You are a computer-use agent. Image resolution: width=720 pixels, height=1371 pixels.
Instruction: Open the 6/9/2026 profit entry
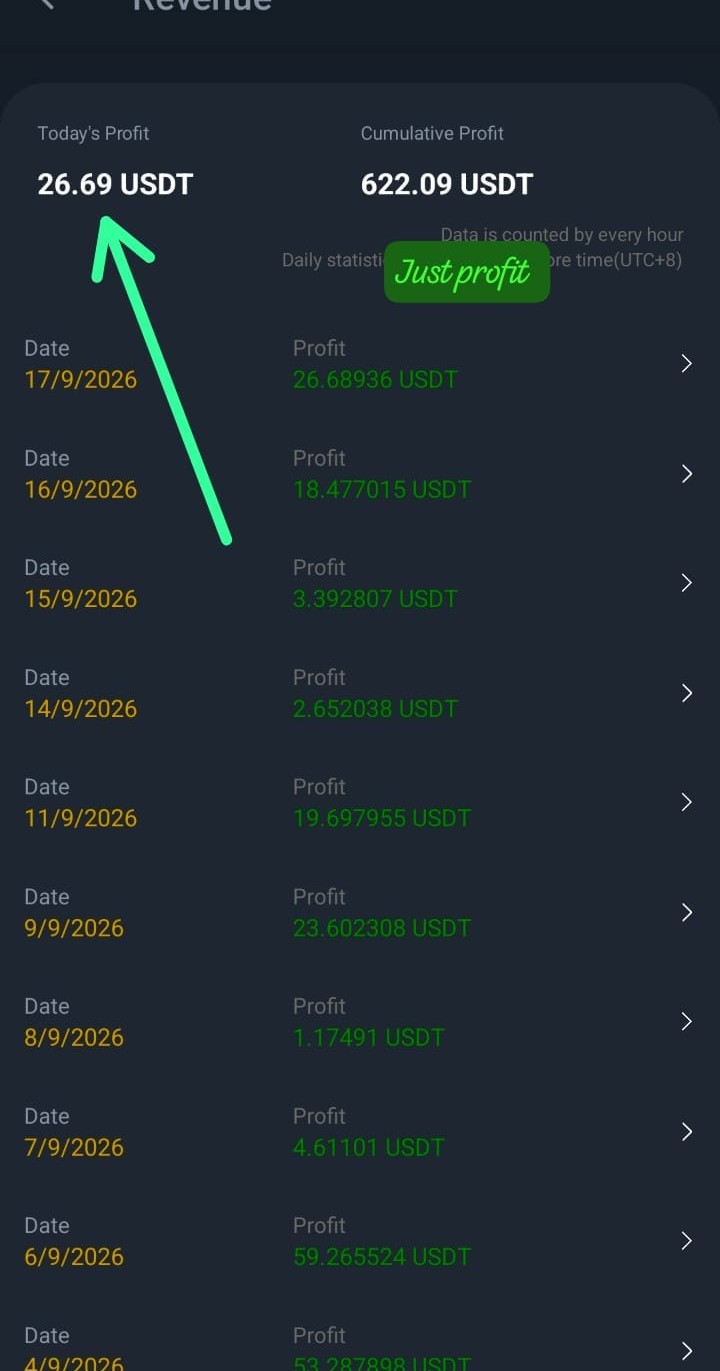click(360, 1241)
